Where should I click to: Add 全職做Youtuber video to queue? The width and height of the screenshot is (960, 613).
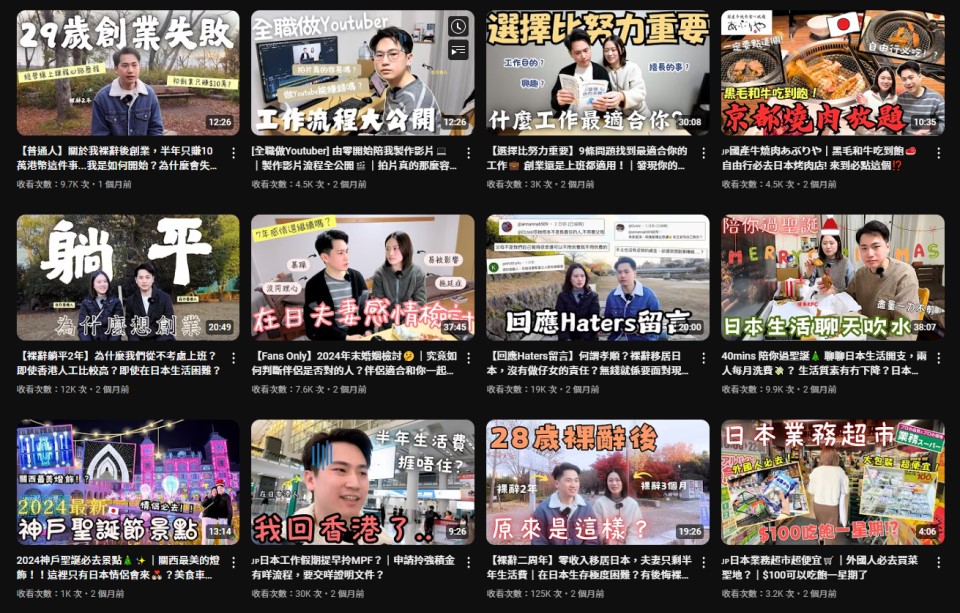coord(458,50)
